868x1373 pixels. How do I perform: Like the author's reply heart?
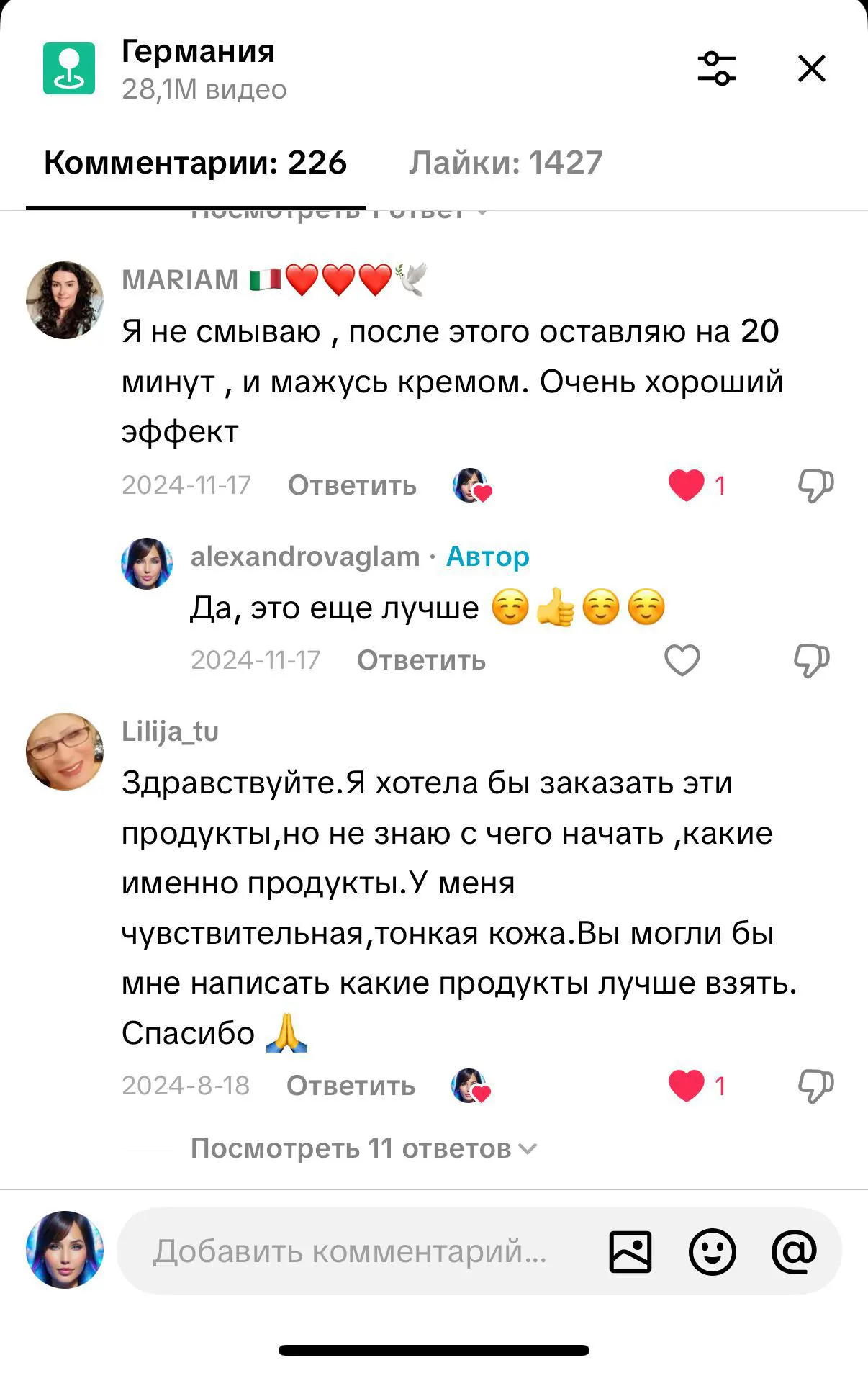pyautogui.click(x=681, y=660)
